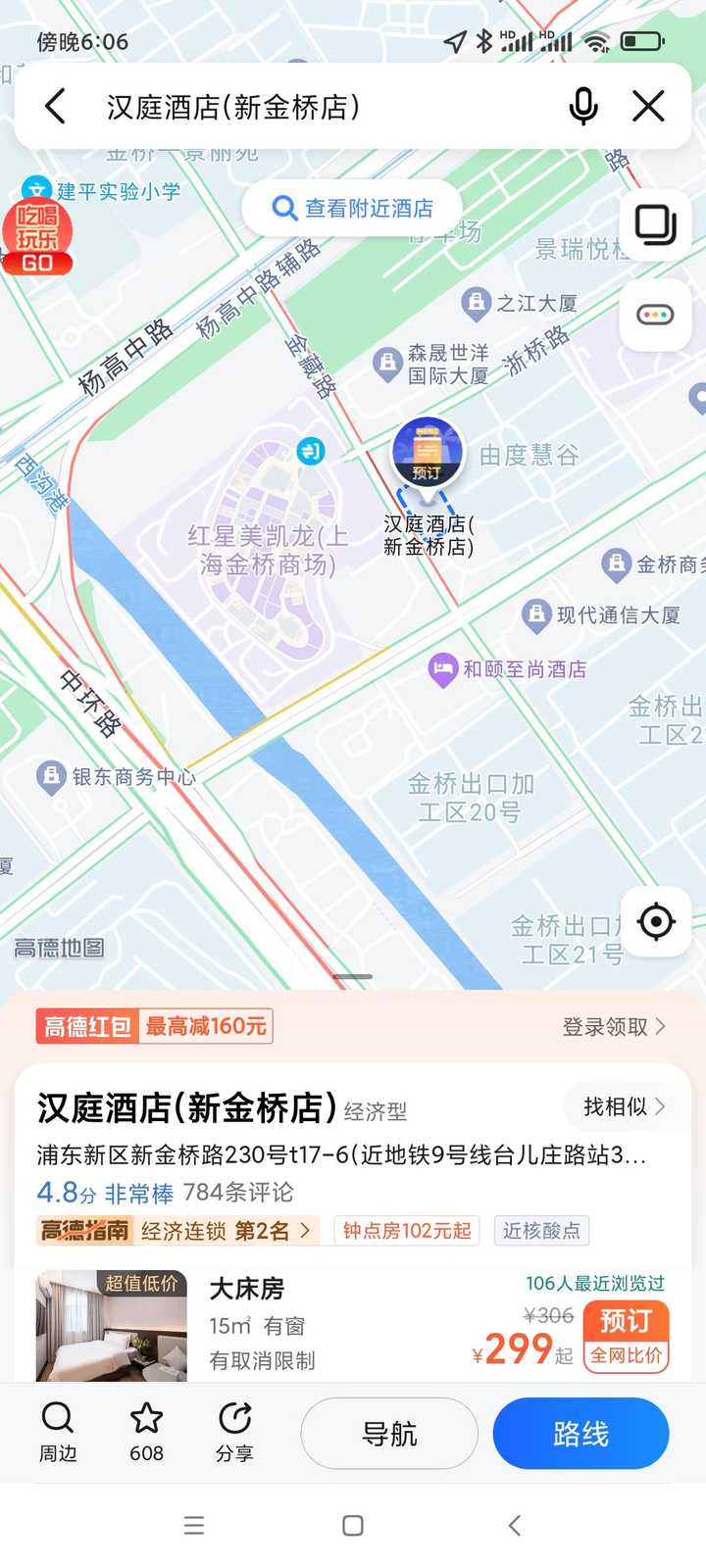Recenter map to my location
This screenshot has height=1568, width=706.
[655, 921]
